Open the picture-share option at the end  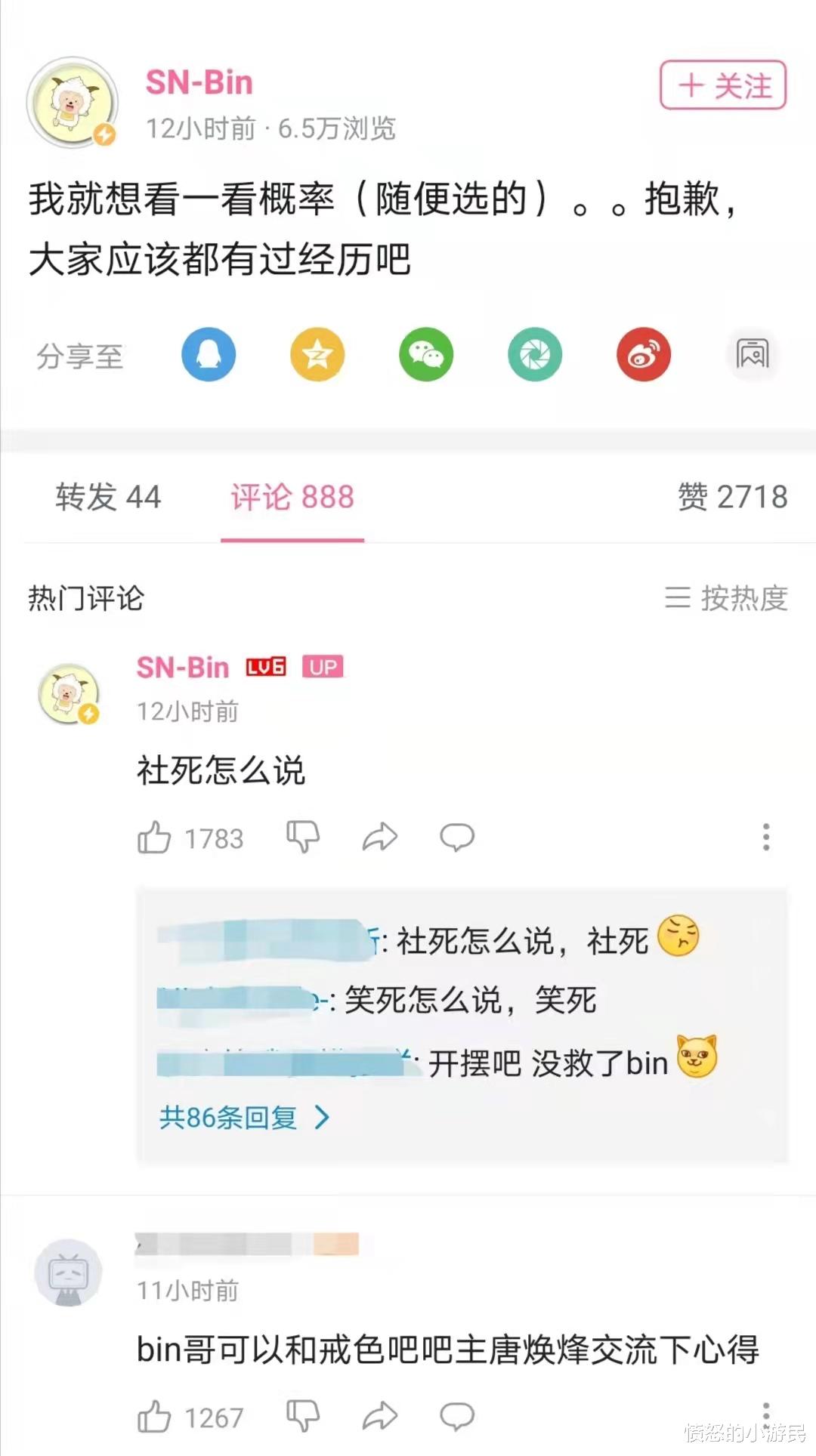click(752, 355)
